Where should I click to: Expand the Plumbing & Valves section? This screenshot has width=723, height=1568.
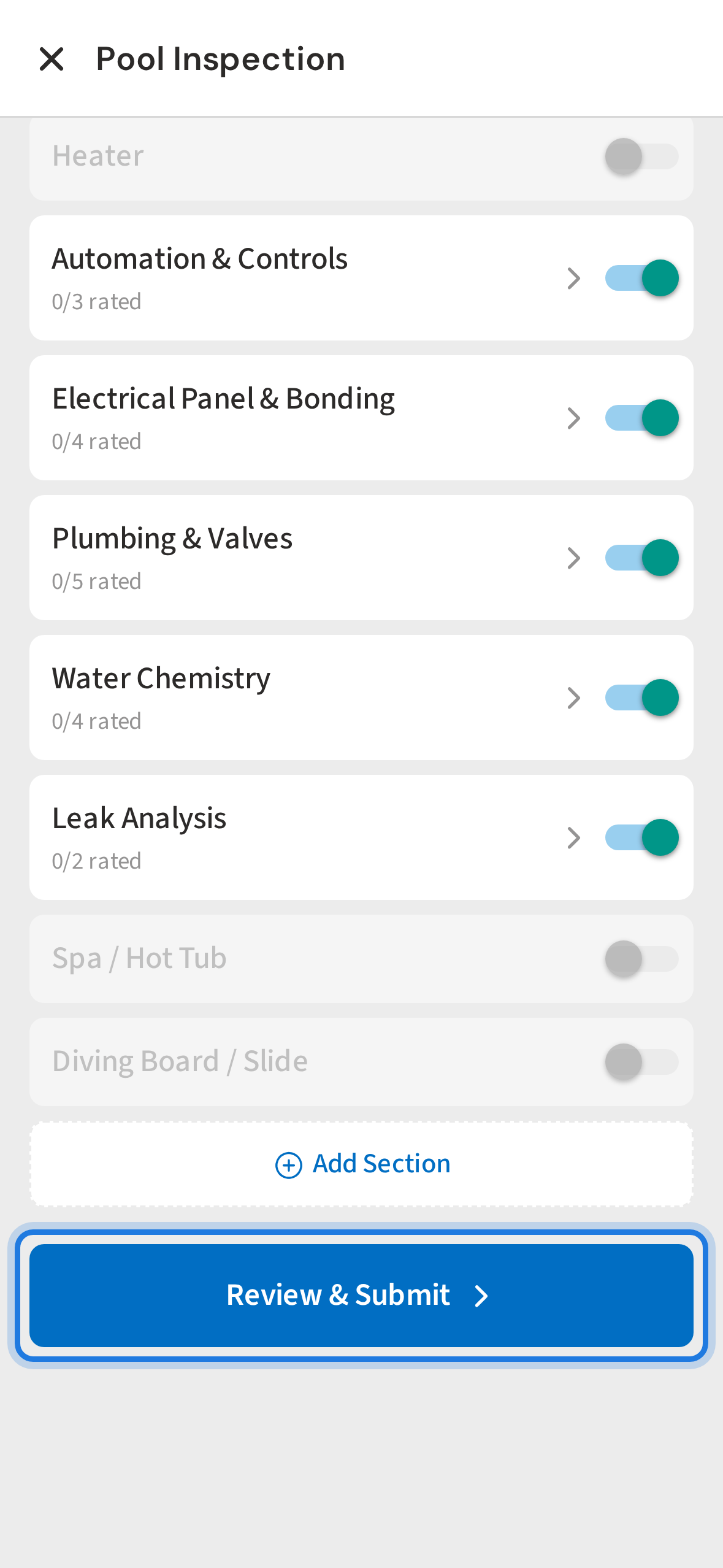[x=574, y=557]
